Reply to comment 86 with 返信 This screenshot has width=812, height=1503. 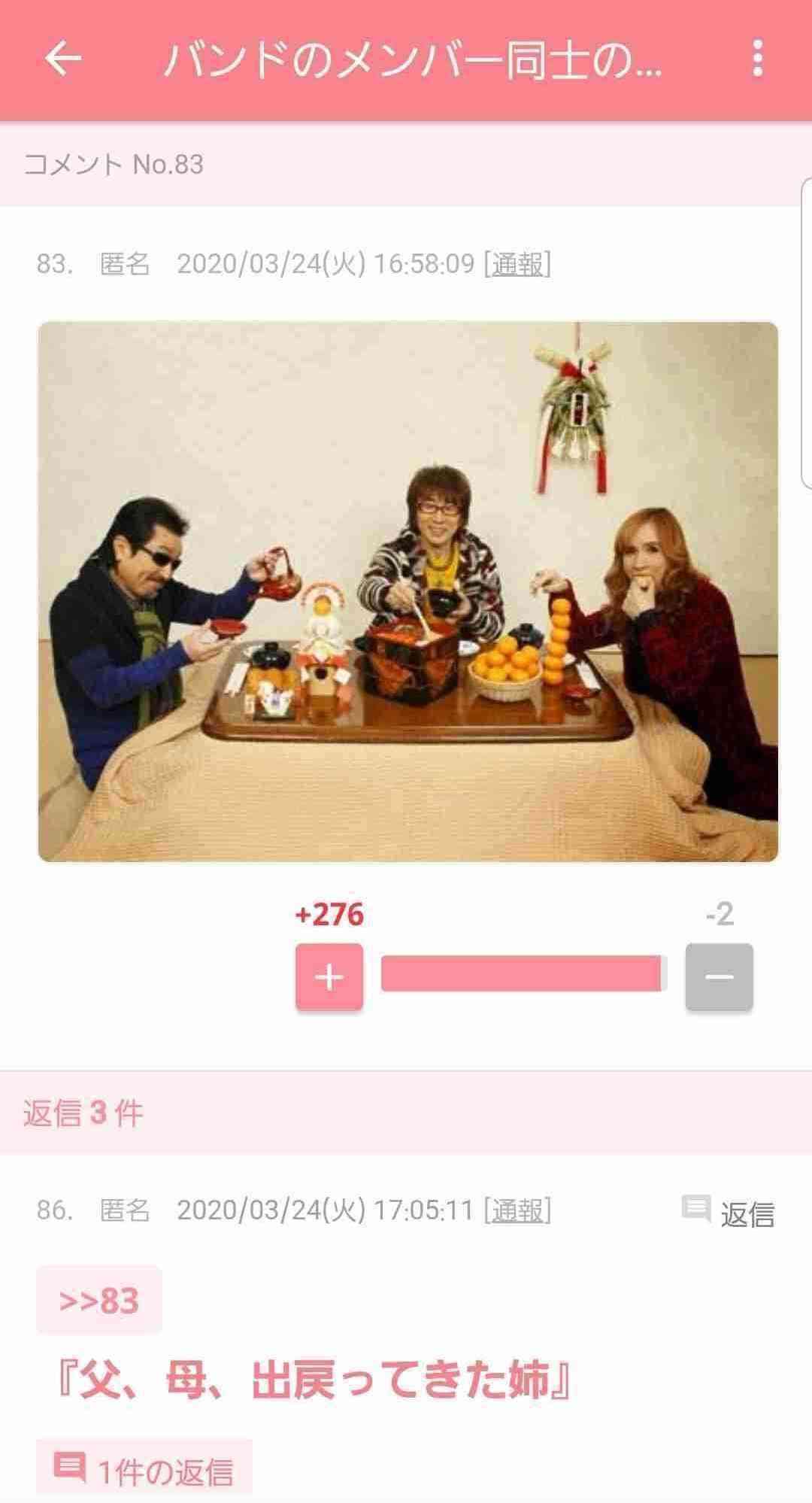coord(729,1213)
